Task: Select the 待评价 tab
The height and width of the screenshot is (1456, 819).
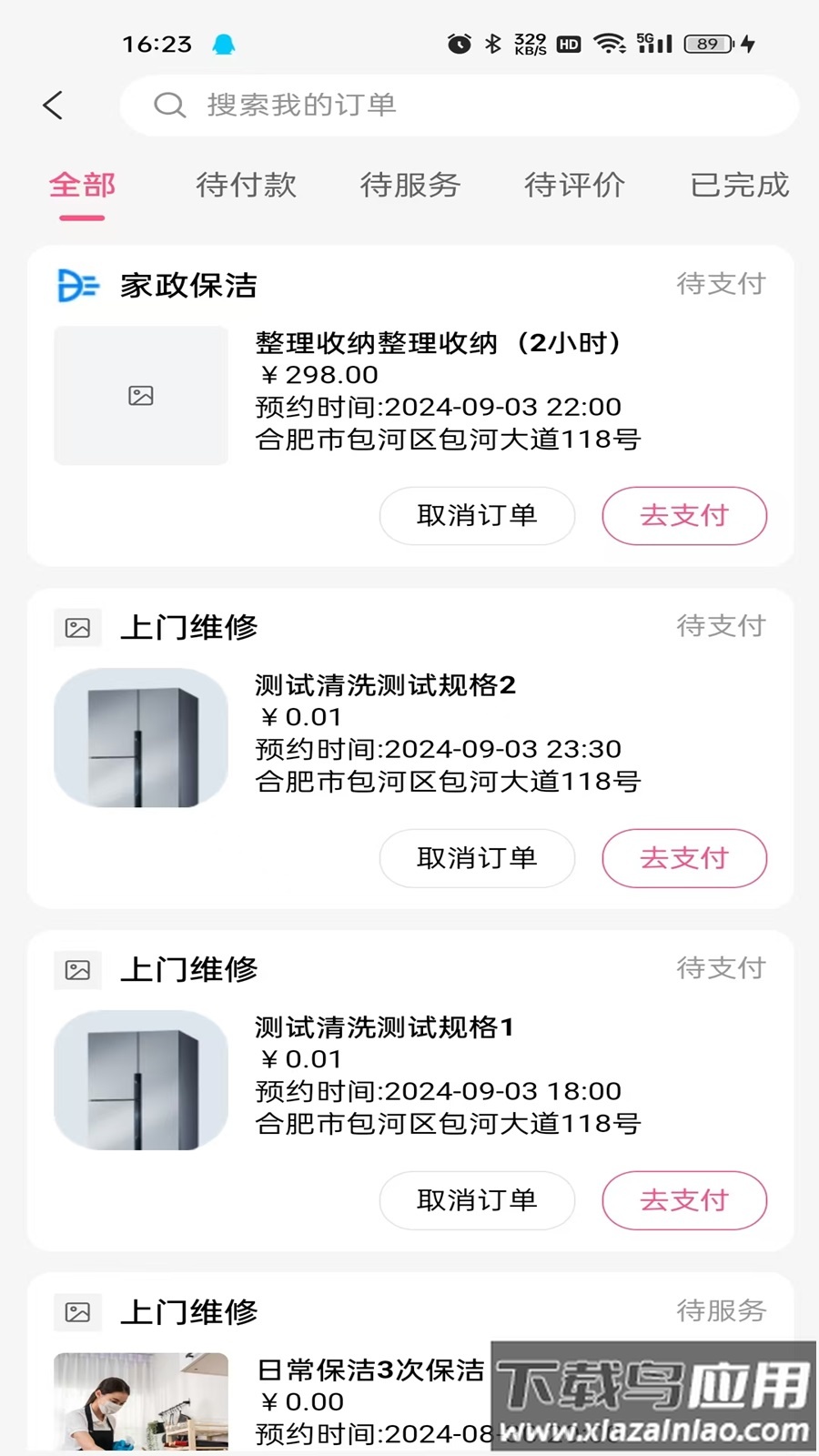Action: [575, 186]
